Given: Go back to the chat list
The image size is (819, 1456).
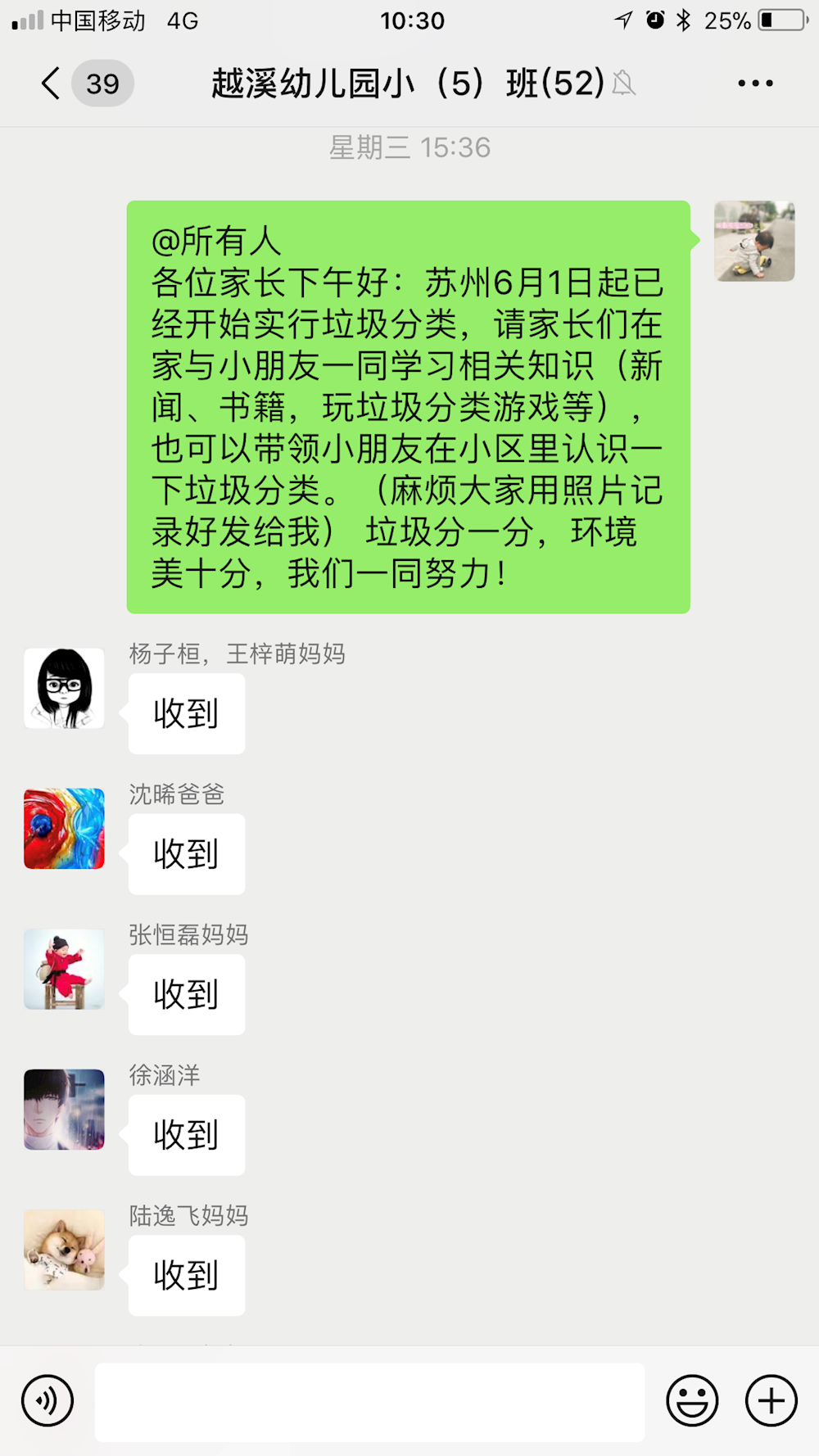Looking at the screenshot, I should pyautogui.click(x=51, y=83).
